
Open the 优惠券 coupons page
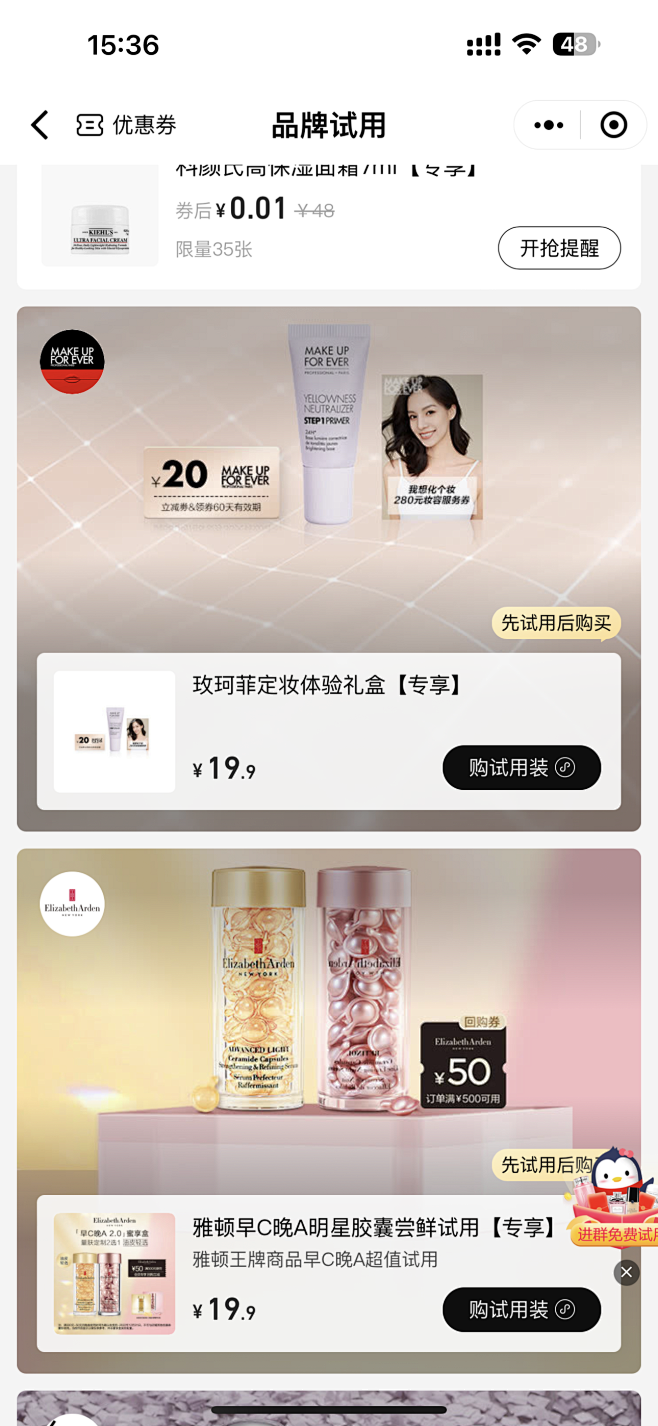pos(127,125)
